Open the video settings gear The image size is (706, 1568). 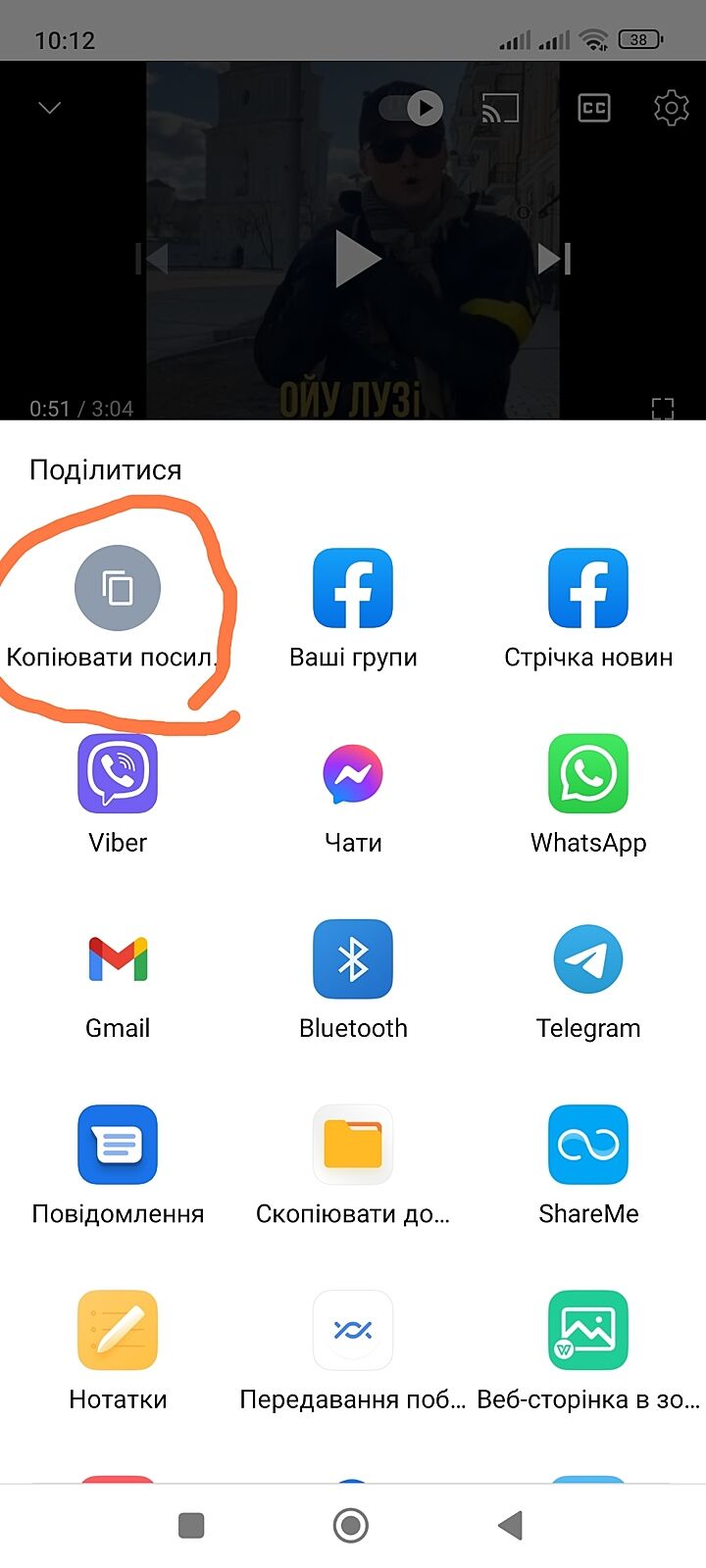tap(671, 108)
